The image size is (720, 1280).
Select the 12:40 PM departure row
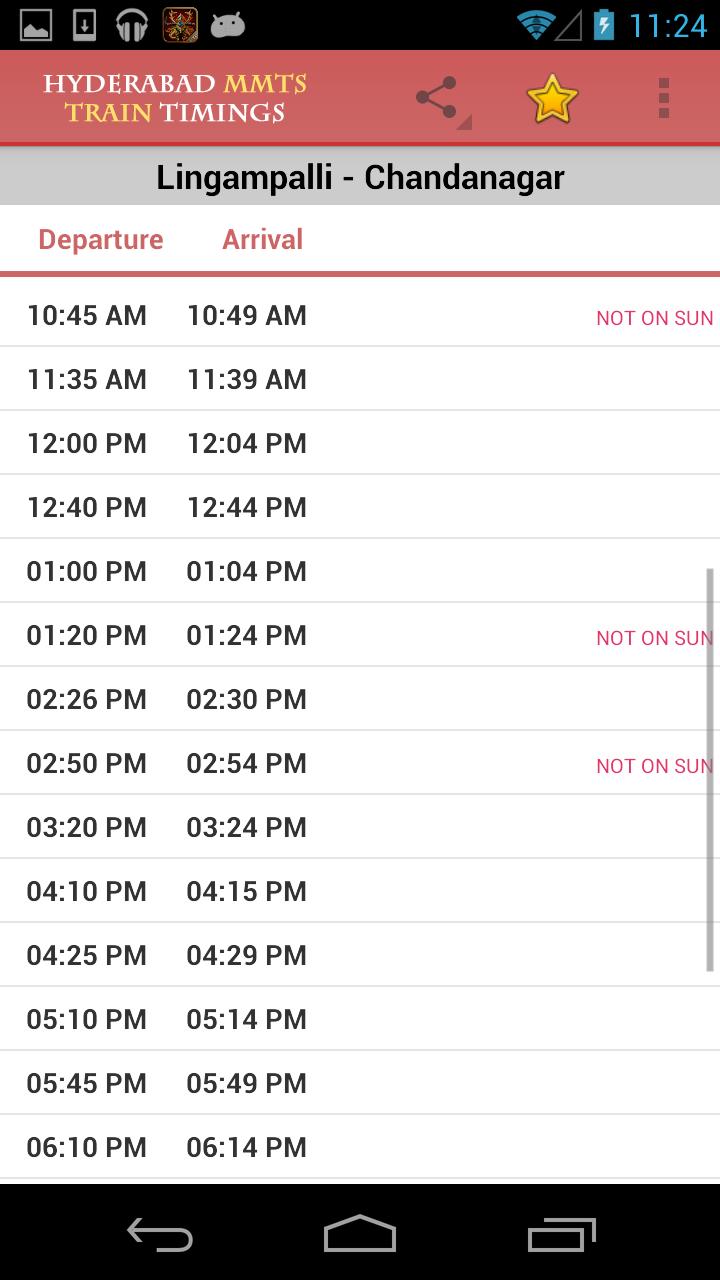pos(360,507)
